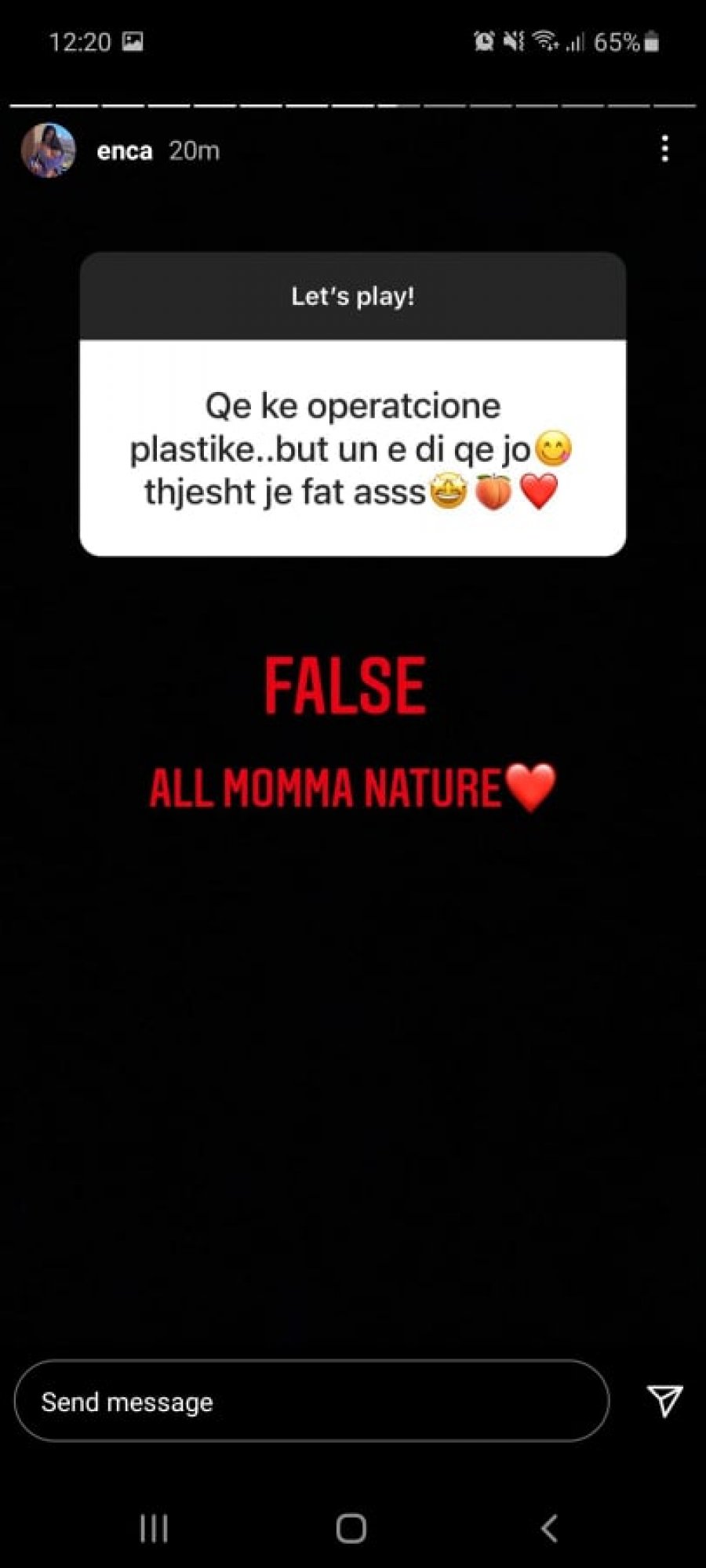Share this story via paper plane icon
Viewport: 706px width, 1568px height.
pos(664,1400)
